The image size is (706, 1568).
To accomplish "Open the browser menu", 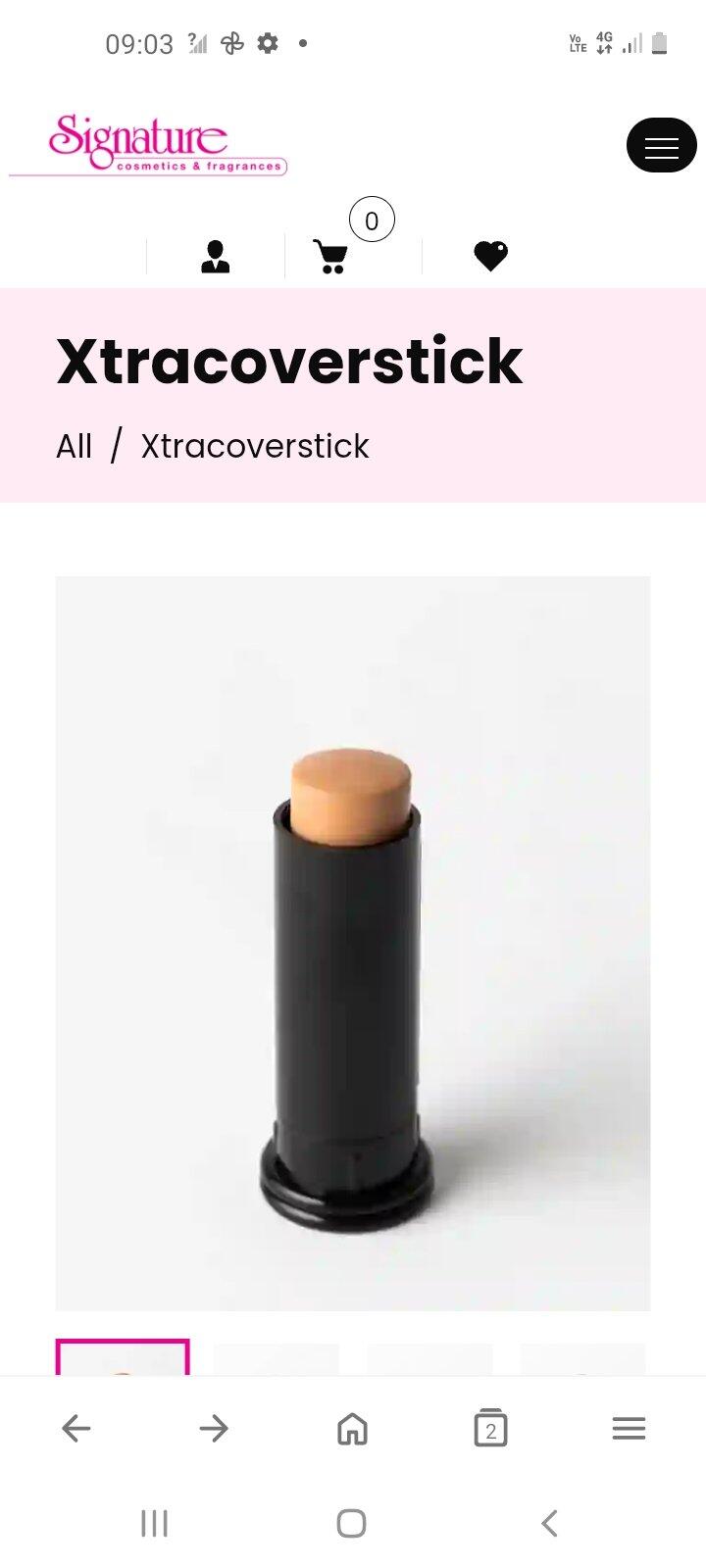I will click(629, 1429).
